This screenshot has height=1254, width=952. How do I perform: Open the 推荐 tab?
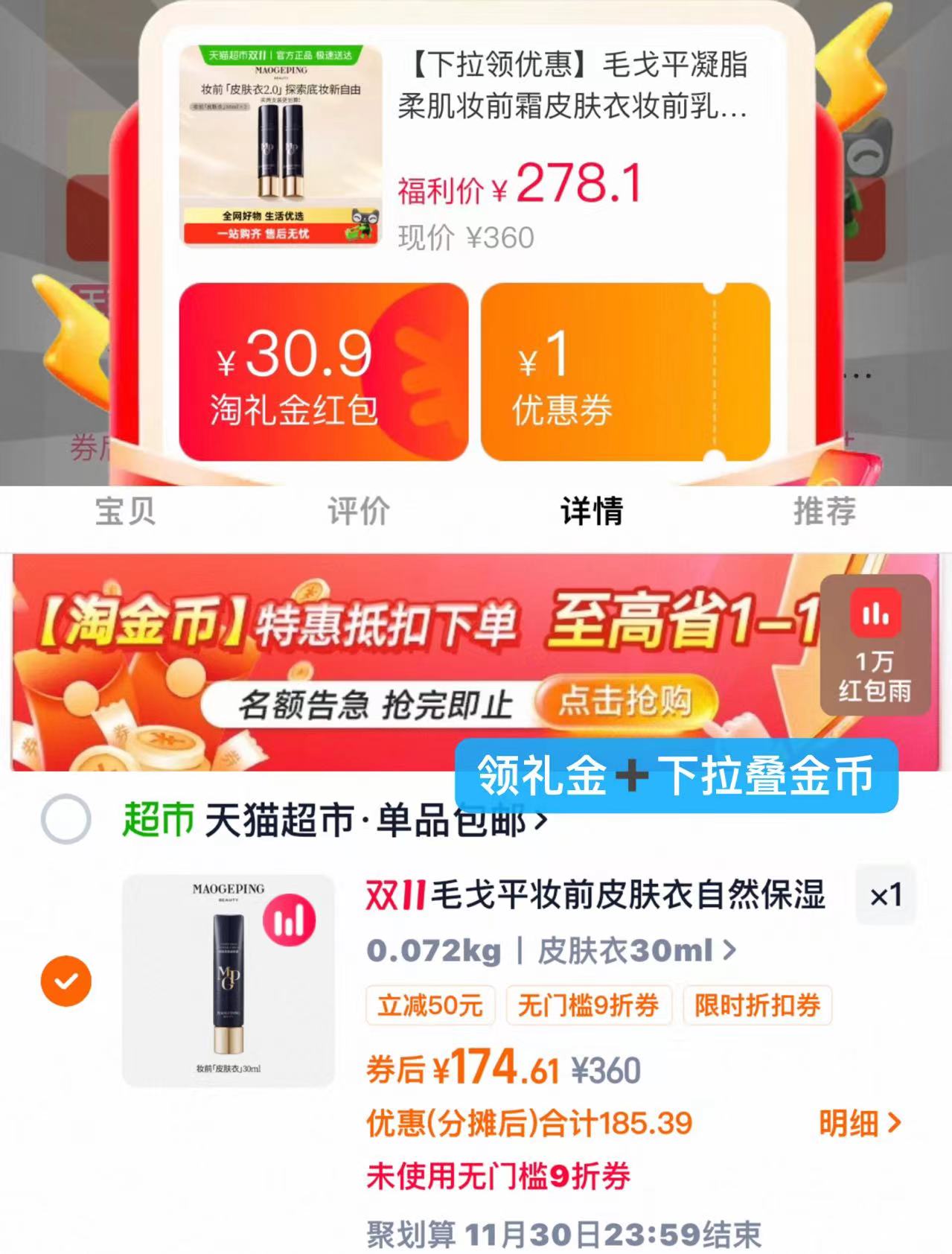click(826, 512)
